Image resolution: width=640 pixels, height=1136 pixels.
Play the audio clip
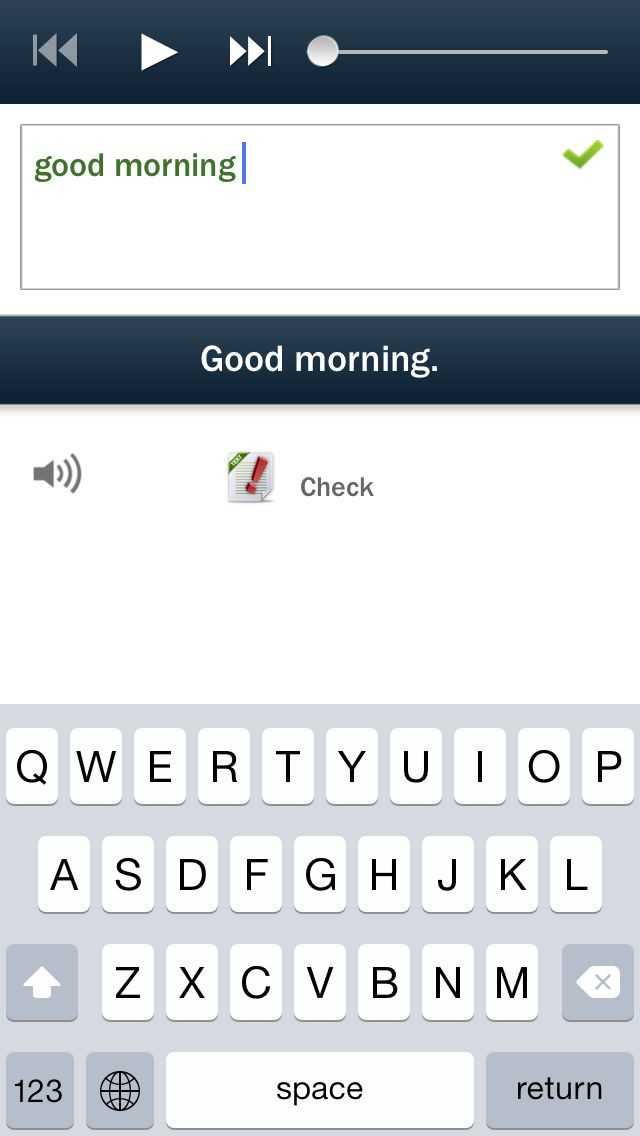(x=158, y=51)
